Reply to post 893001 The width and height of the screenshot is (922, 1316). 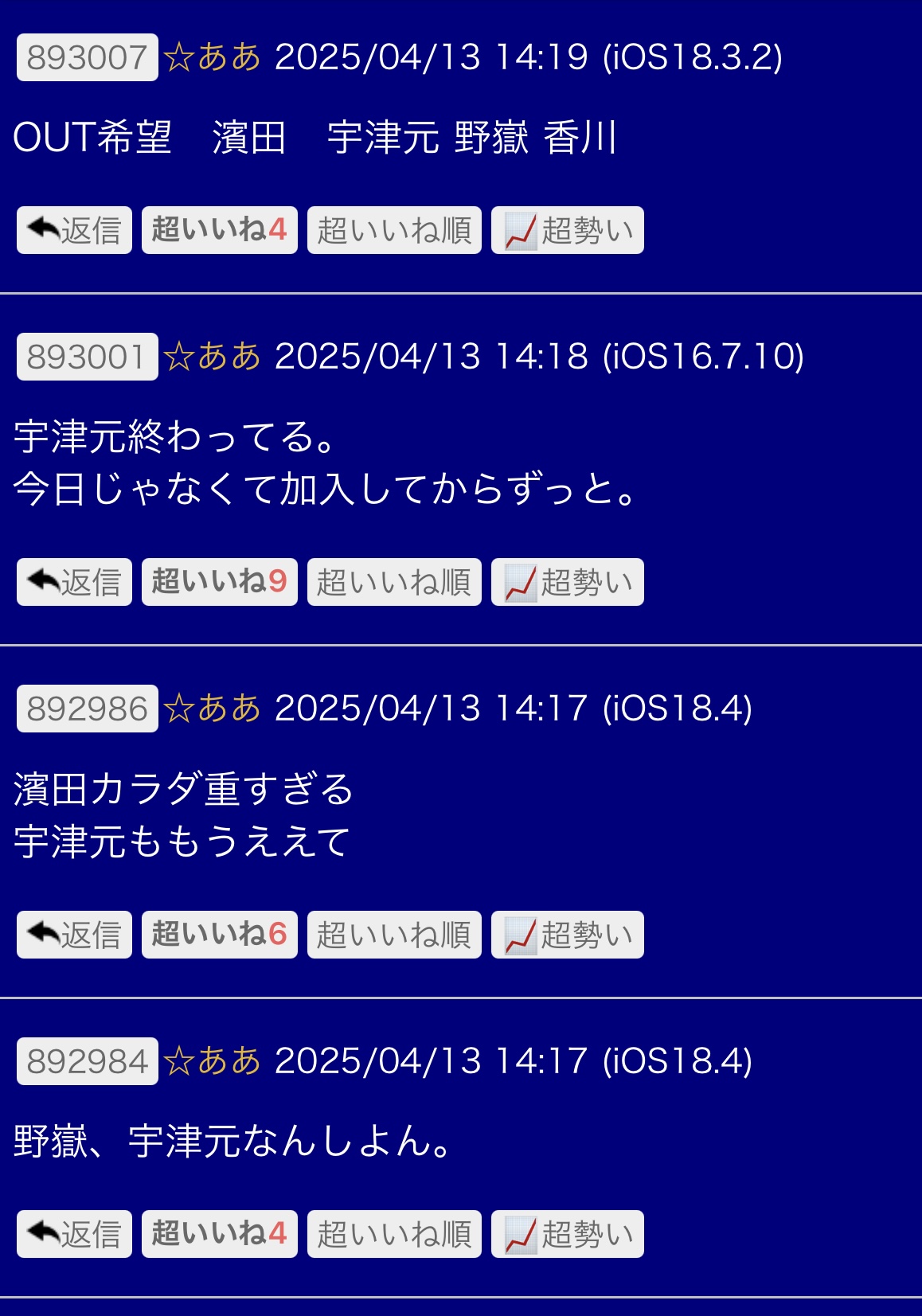tap(74, 582)
